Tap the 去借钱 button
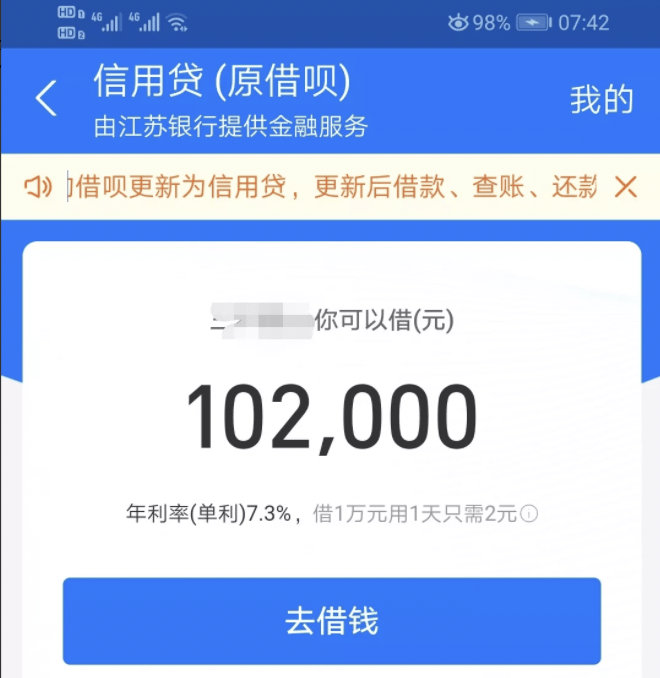Viewport: 660px width, 678px height. tap(331, 621)
